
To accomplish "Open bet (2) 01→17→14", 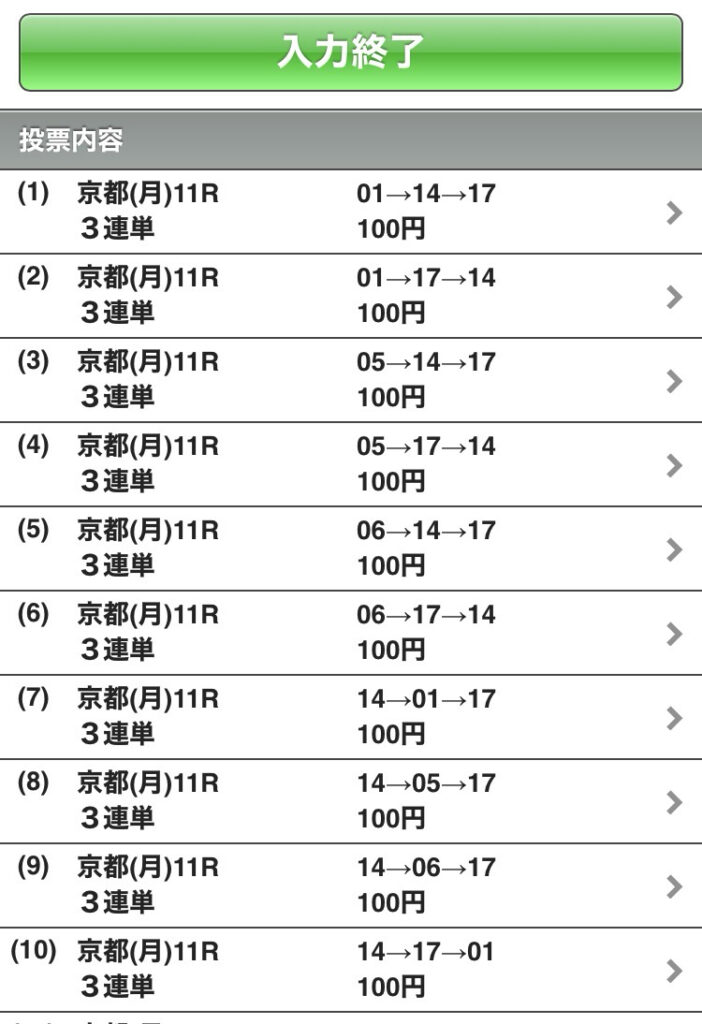I will pyautogui.click(x=350, y=296).
